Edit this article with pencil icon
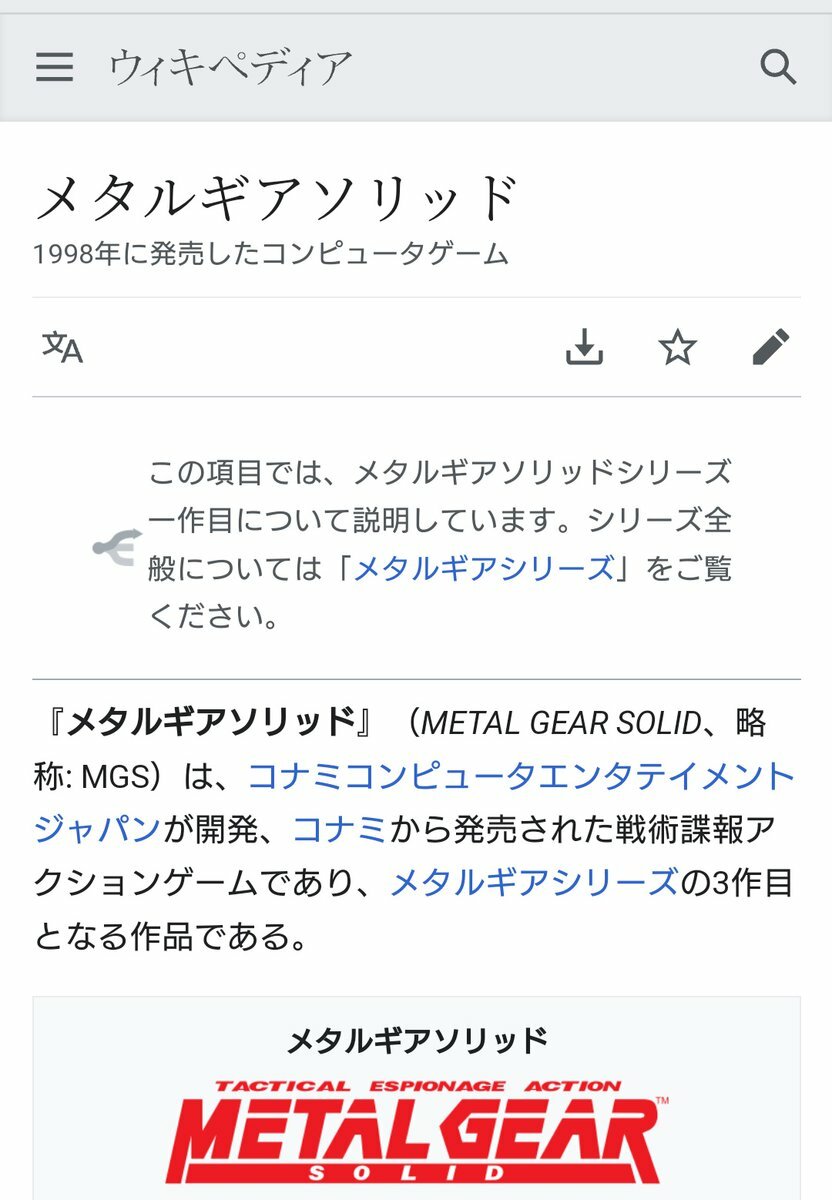832x1200 pixels. coord(770,347)
